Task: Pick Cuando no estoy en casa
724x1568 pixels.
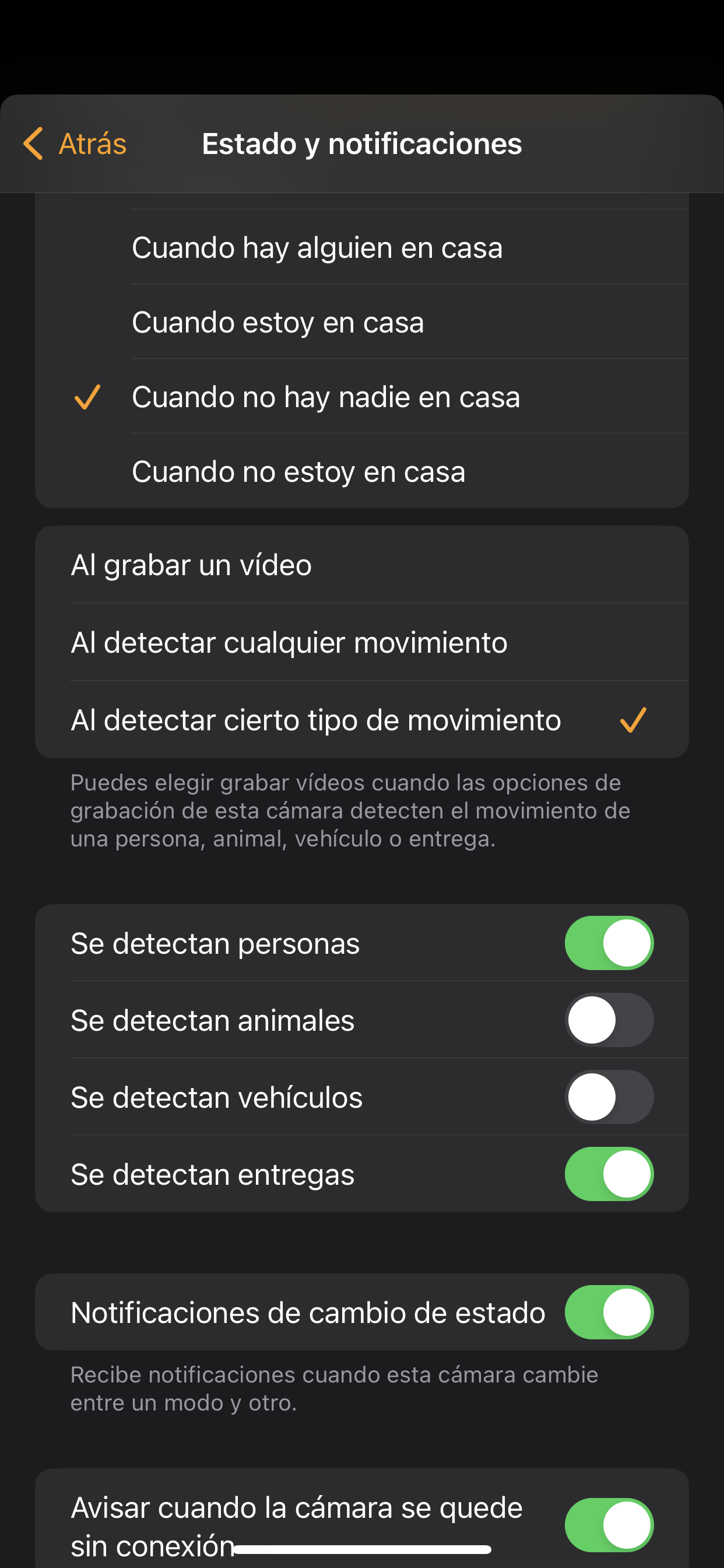Action: click(361, 472)
